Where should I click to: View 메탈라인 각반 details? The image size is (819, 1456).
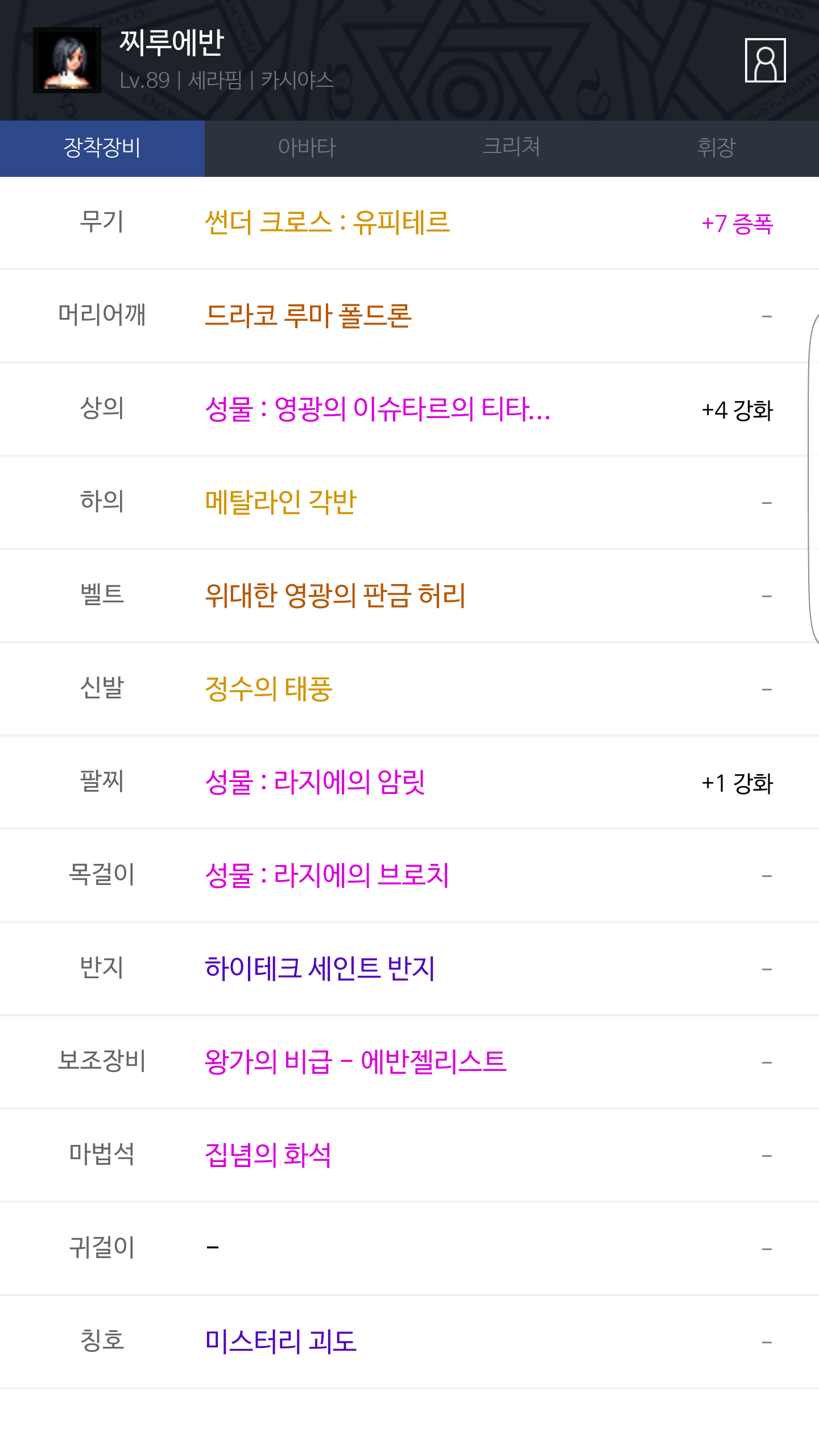tap(281, 502)
